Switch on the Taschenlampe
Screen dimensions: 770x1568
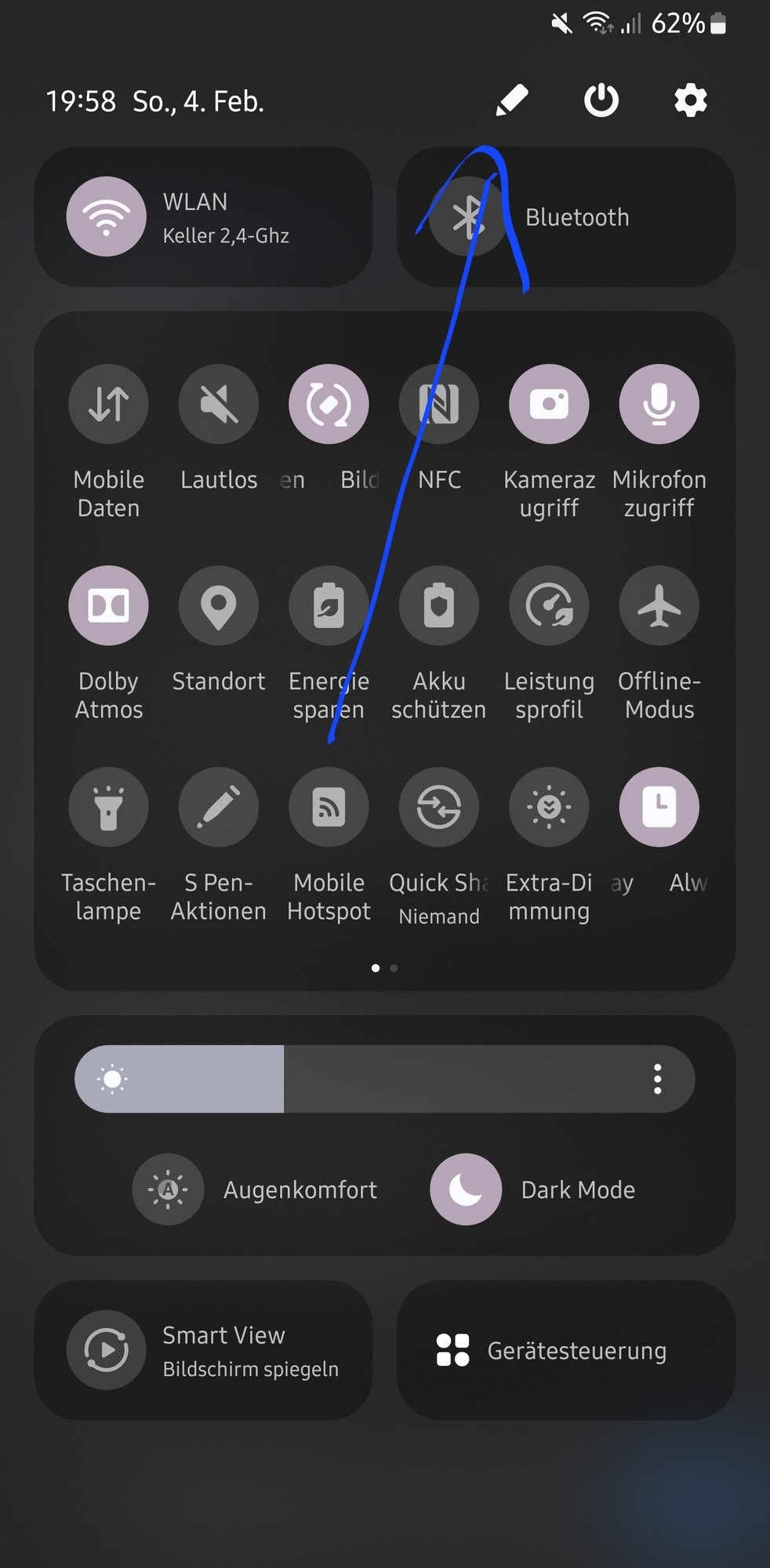tap(108, 807)
